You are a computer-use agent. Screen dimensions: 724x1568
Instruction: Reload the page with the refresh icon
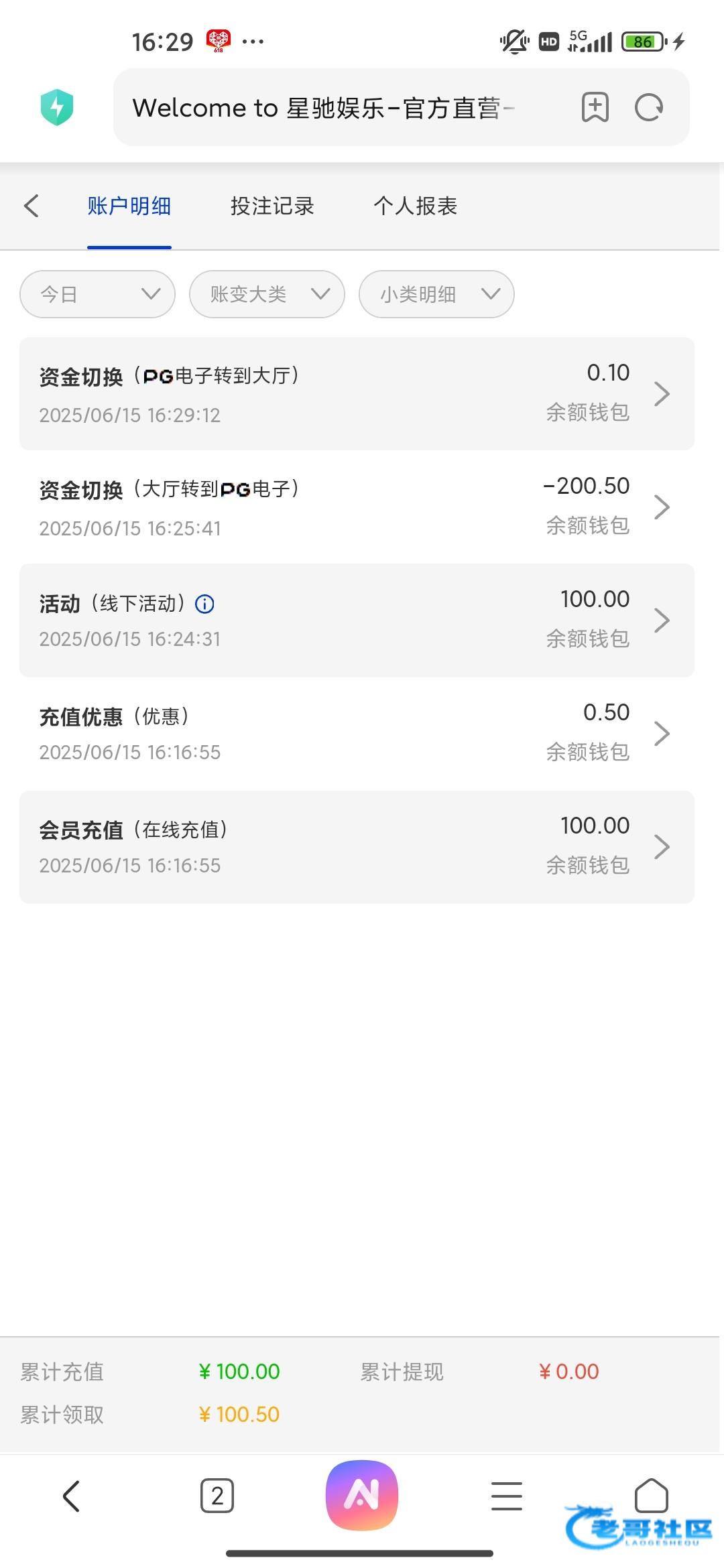[648, 107]
